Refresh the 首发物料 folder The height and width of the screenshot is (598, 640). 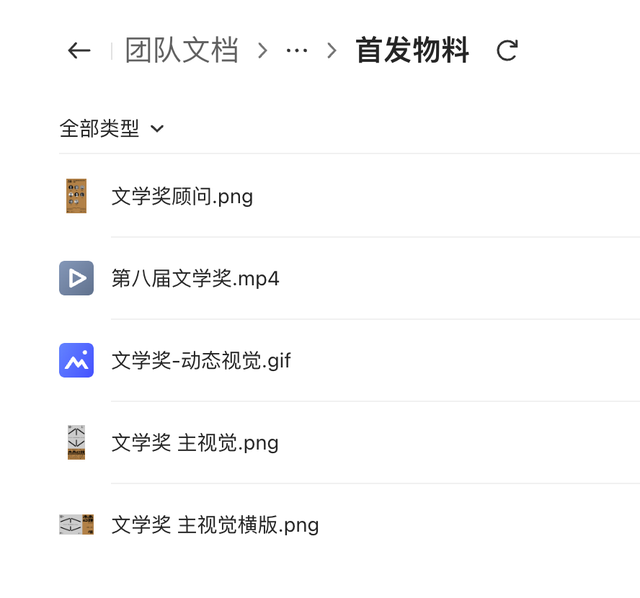pos(507,51)
